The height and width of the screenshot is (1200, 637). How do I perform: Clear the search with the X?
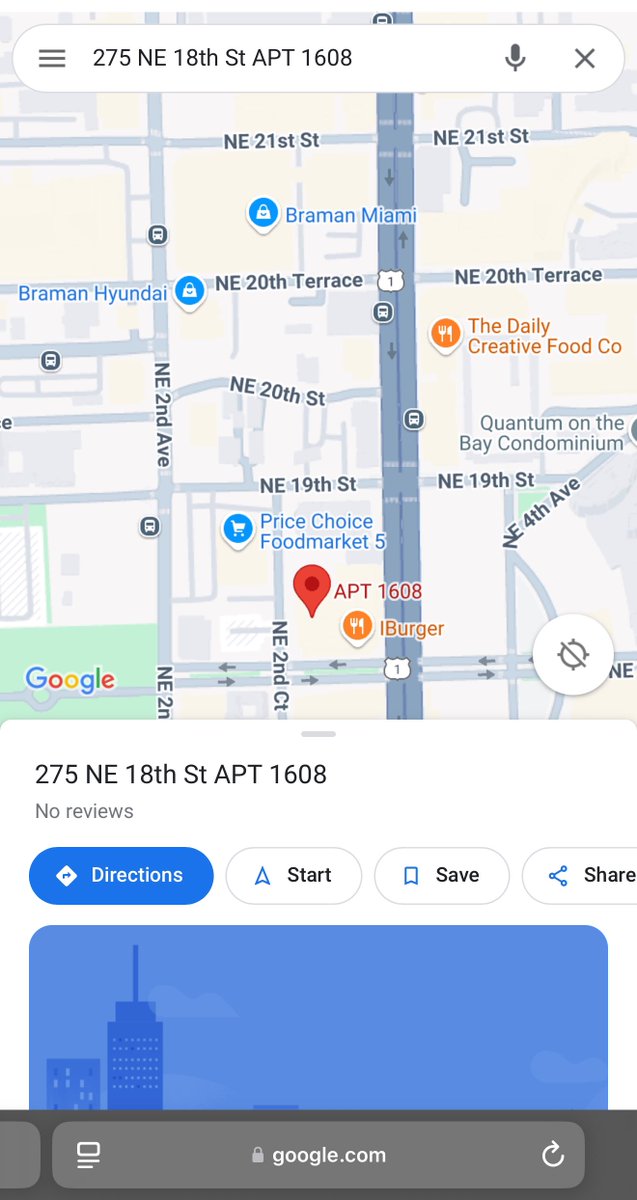click(585, 58)
